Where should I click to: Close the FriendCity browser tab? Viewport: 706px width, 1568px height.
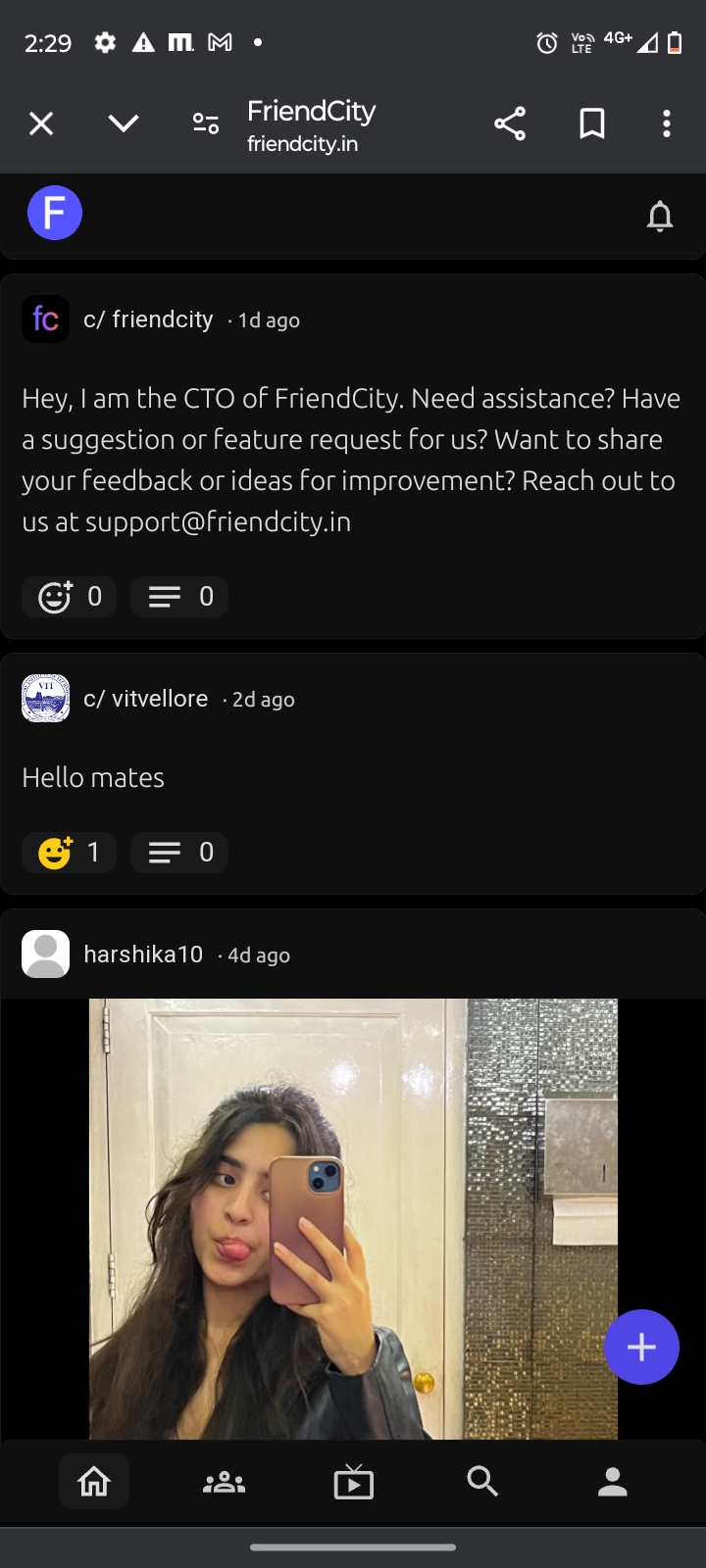41,123
